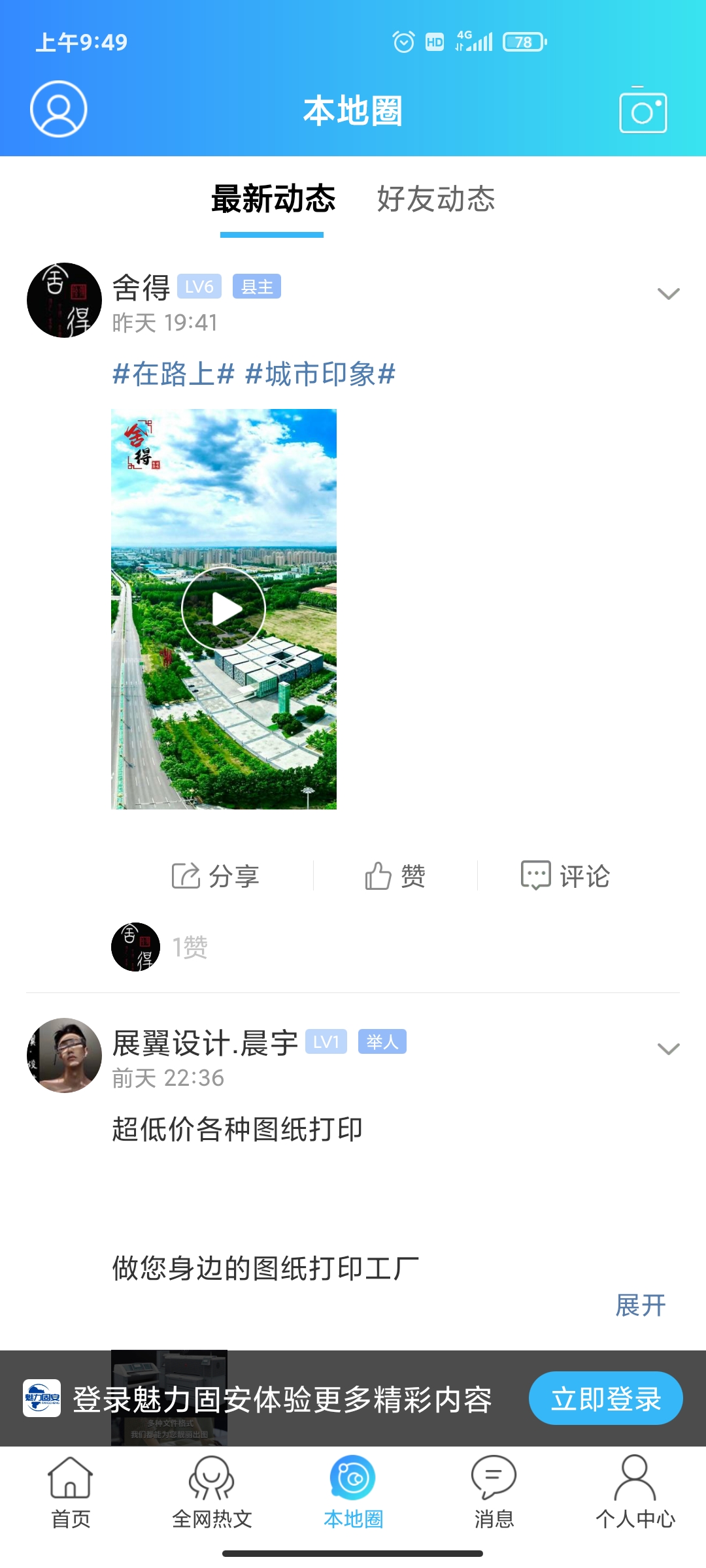The image size is (706, 1568).
Task: Open the profile avatar icon in header
Action: (59, 109)
